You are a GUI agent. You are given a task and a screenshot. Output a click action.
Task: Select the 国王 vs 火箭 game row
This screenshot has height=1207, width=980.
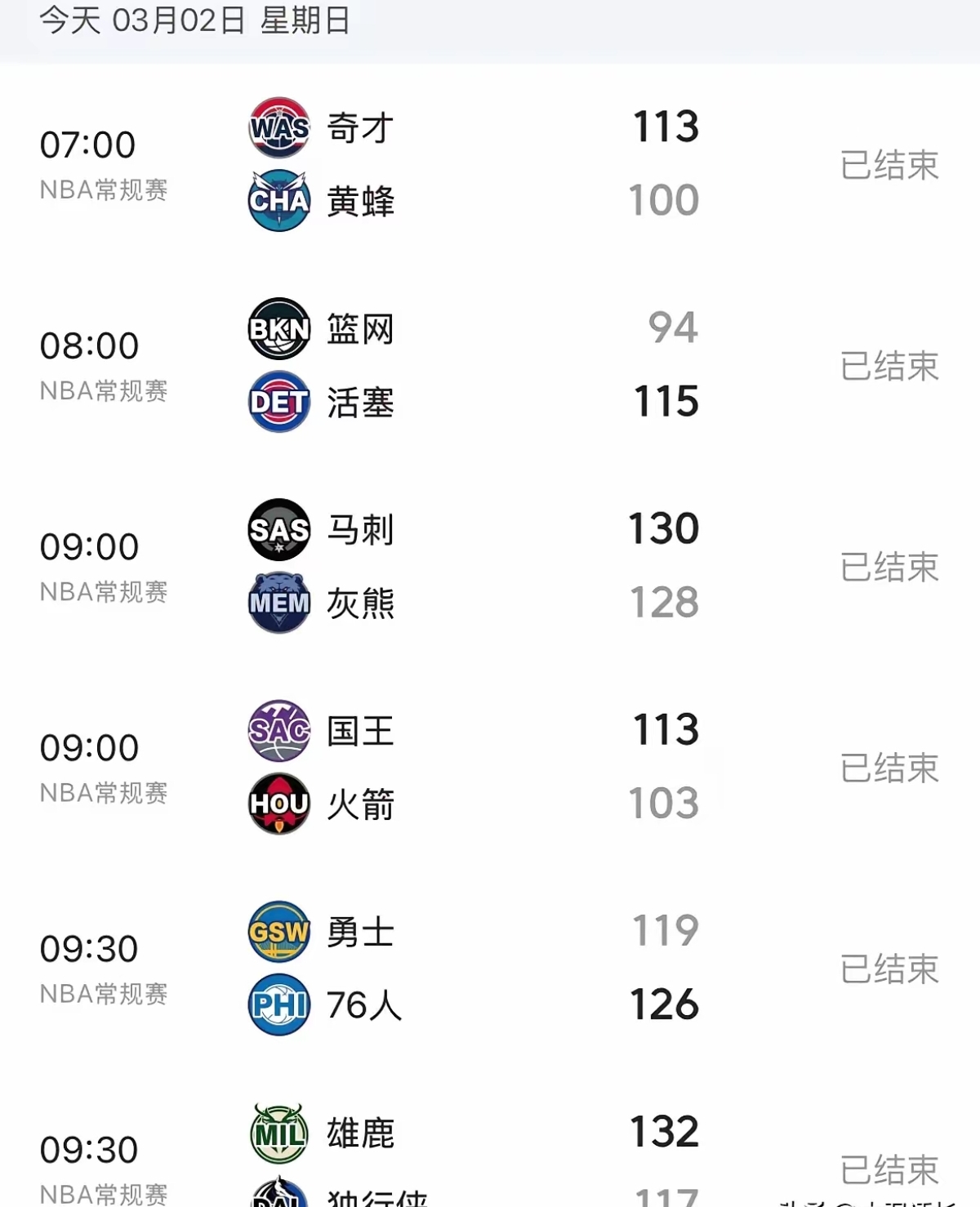click(x=490, y=767)
